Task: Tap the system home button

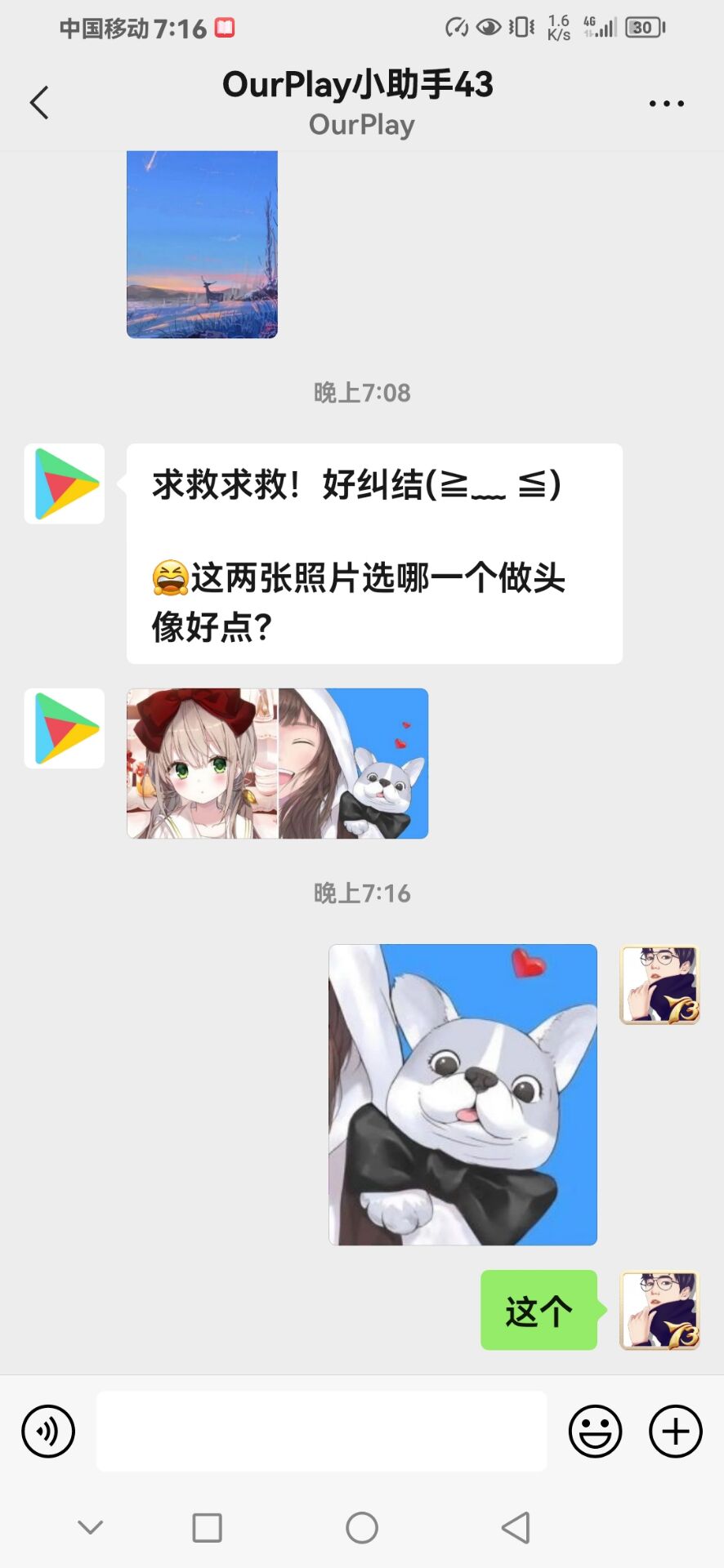Action: (362, 1527)
